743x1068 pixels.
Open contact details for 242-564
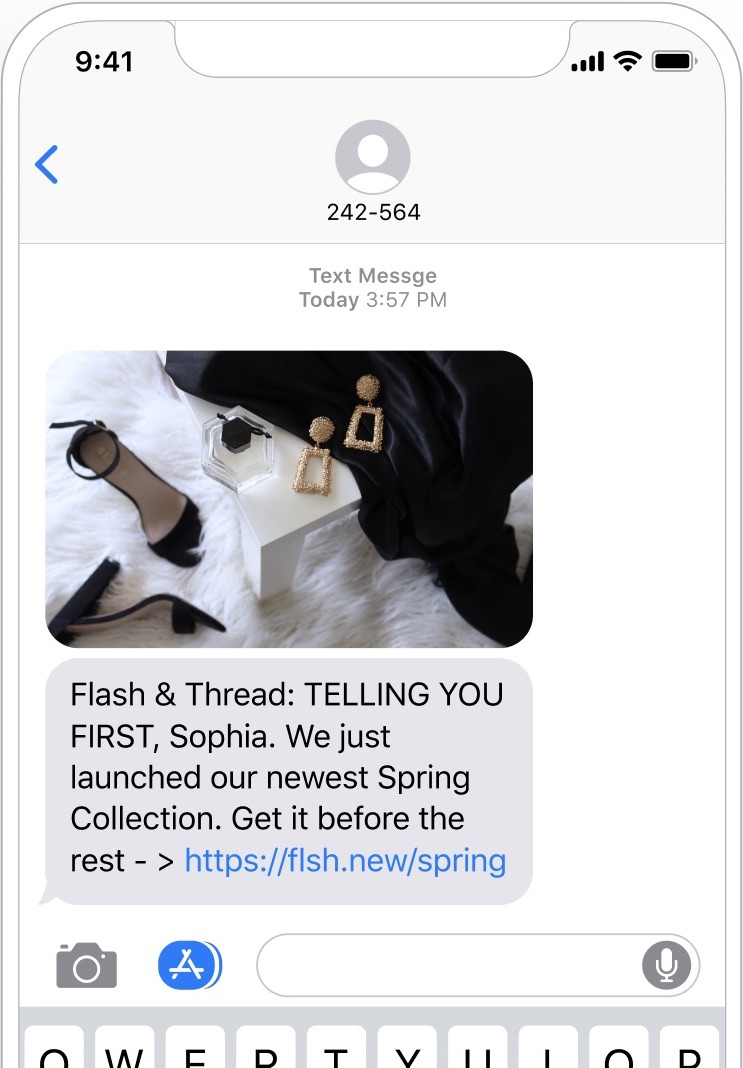point(373,170)
